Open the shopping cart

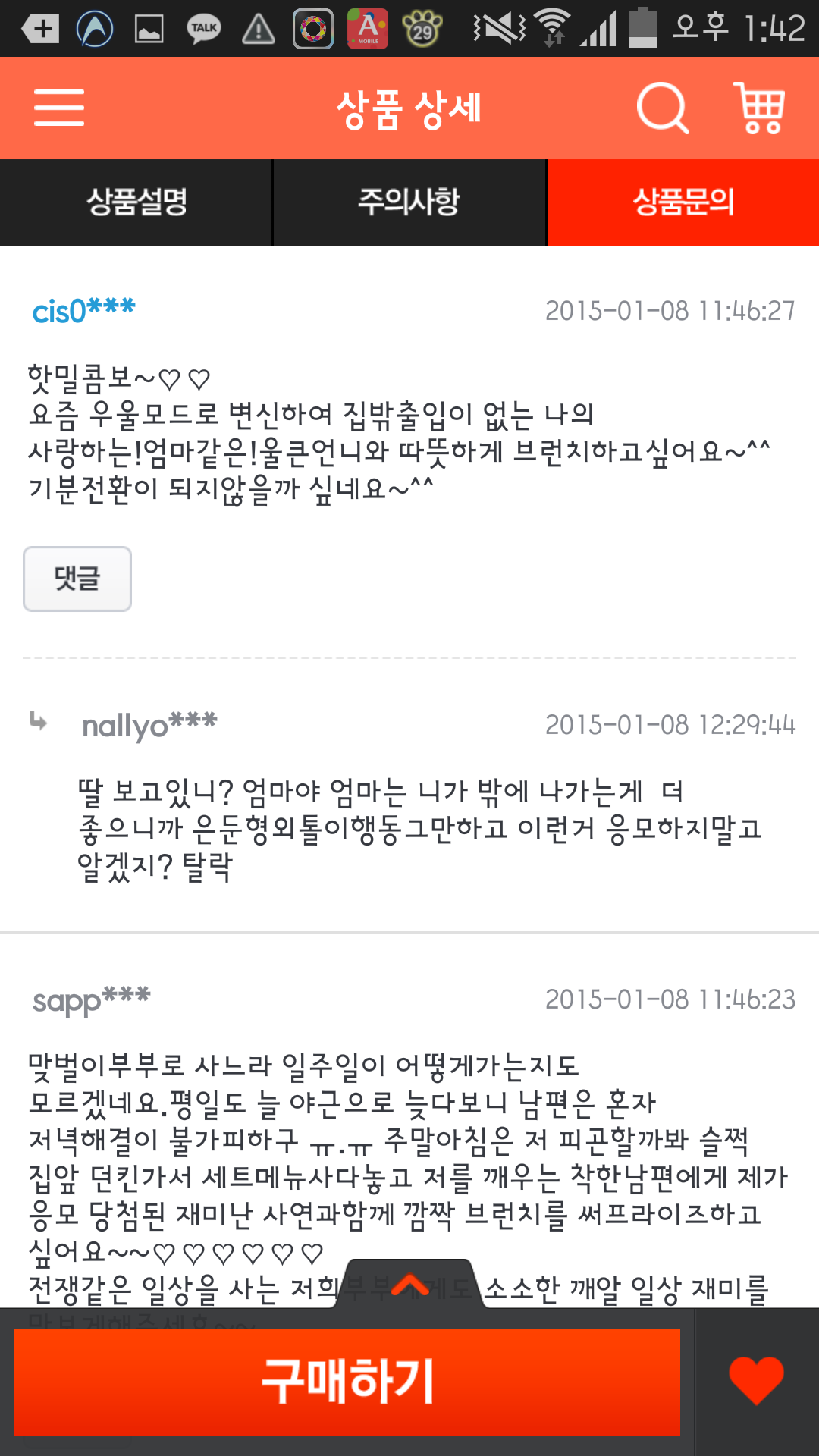coord(759,108)
